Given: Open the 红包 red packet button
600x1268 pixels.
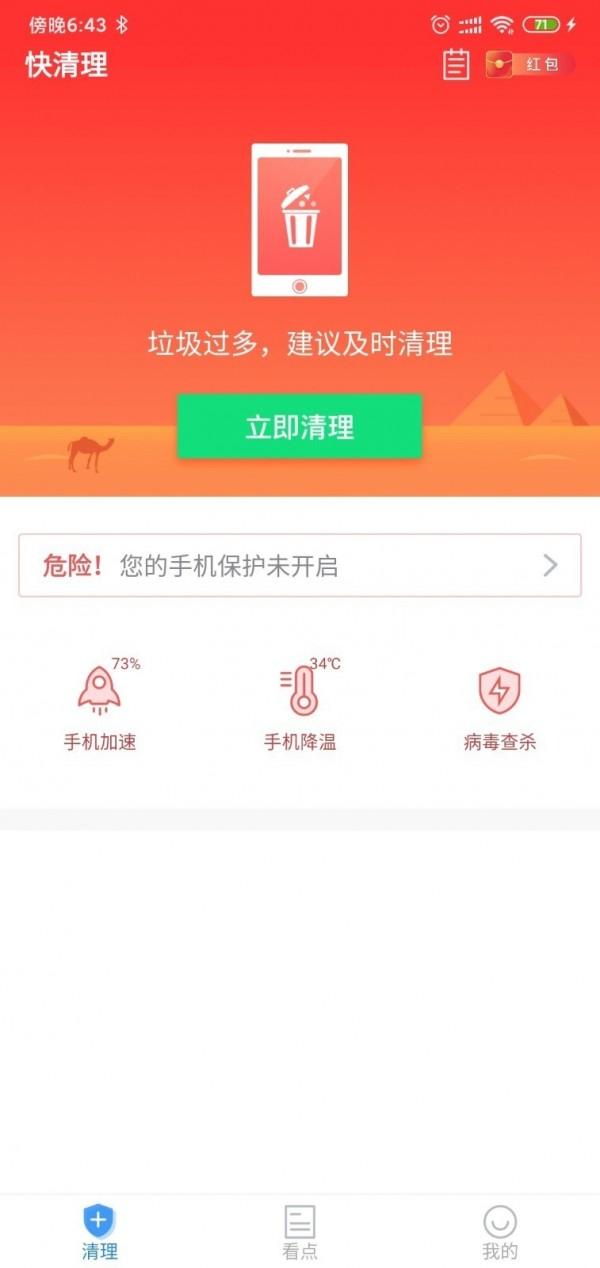Looking at the screenshot, I should pos(530,65).
